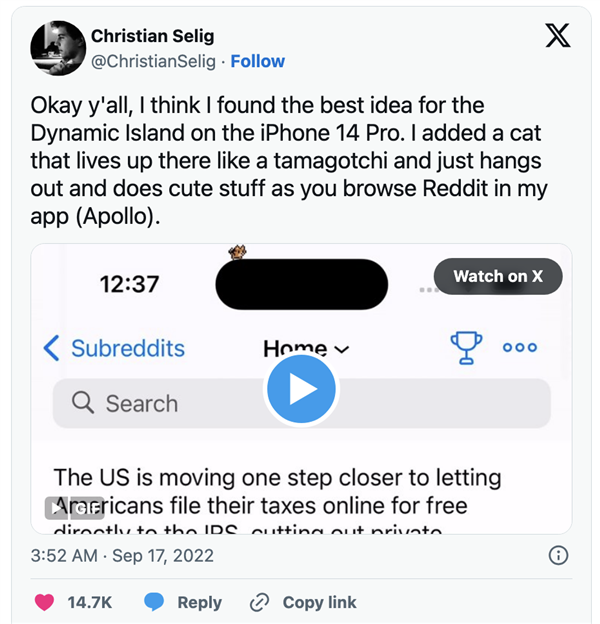The image size is (600, 624).
Task: Open the tweet info icon
Action: [x=559, y=555]
